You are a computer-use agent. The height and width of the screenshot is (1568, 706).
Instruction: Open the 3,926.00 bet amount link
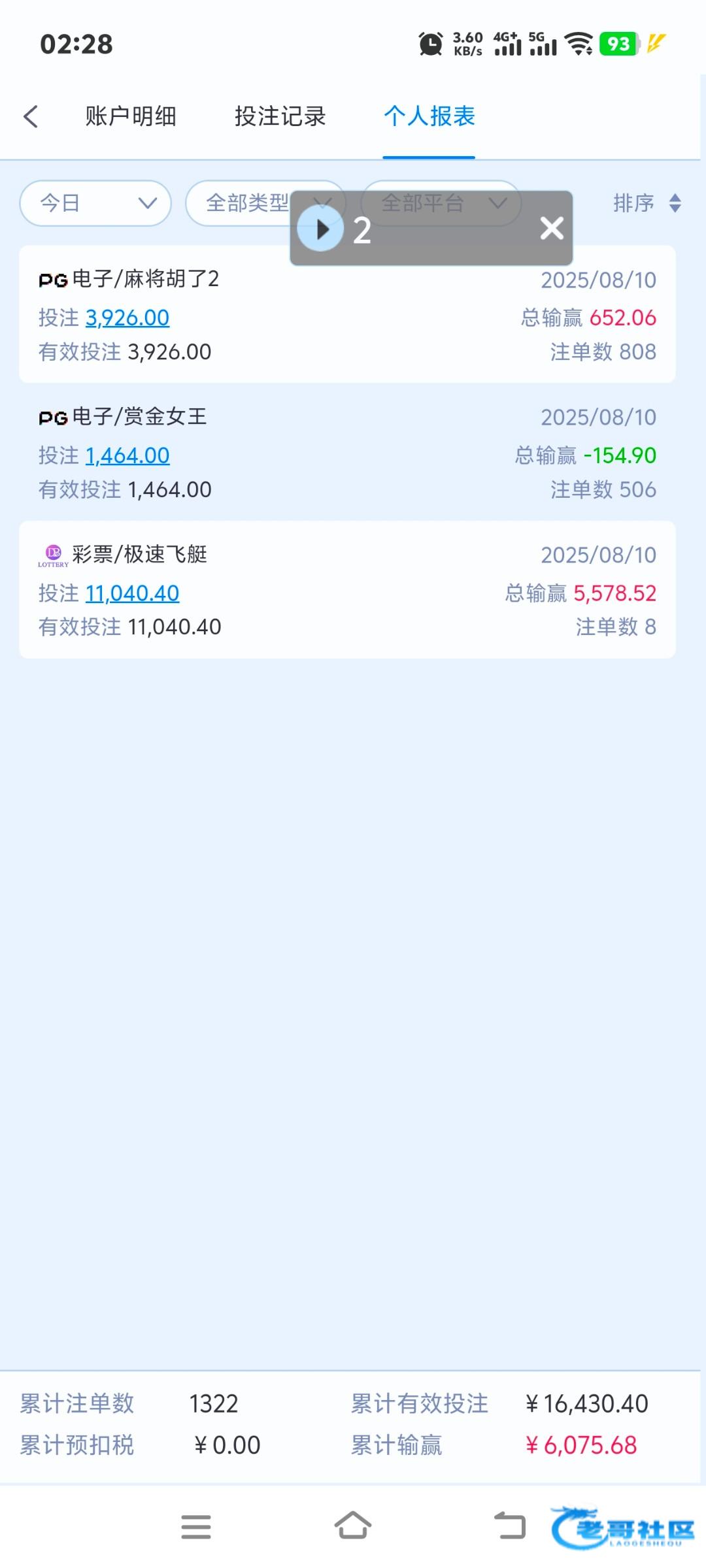127,318
